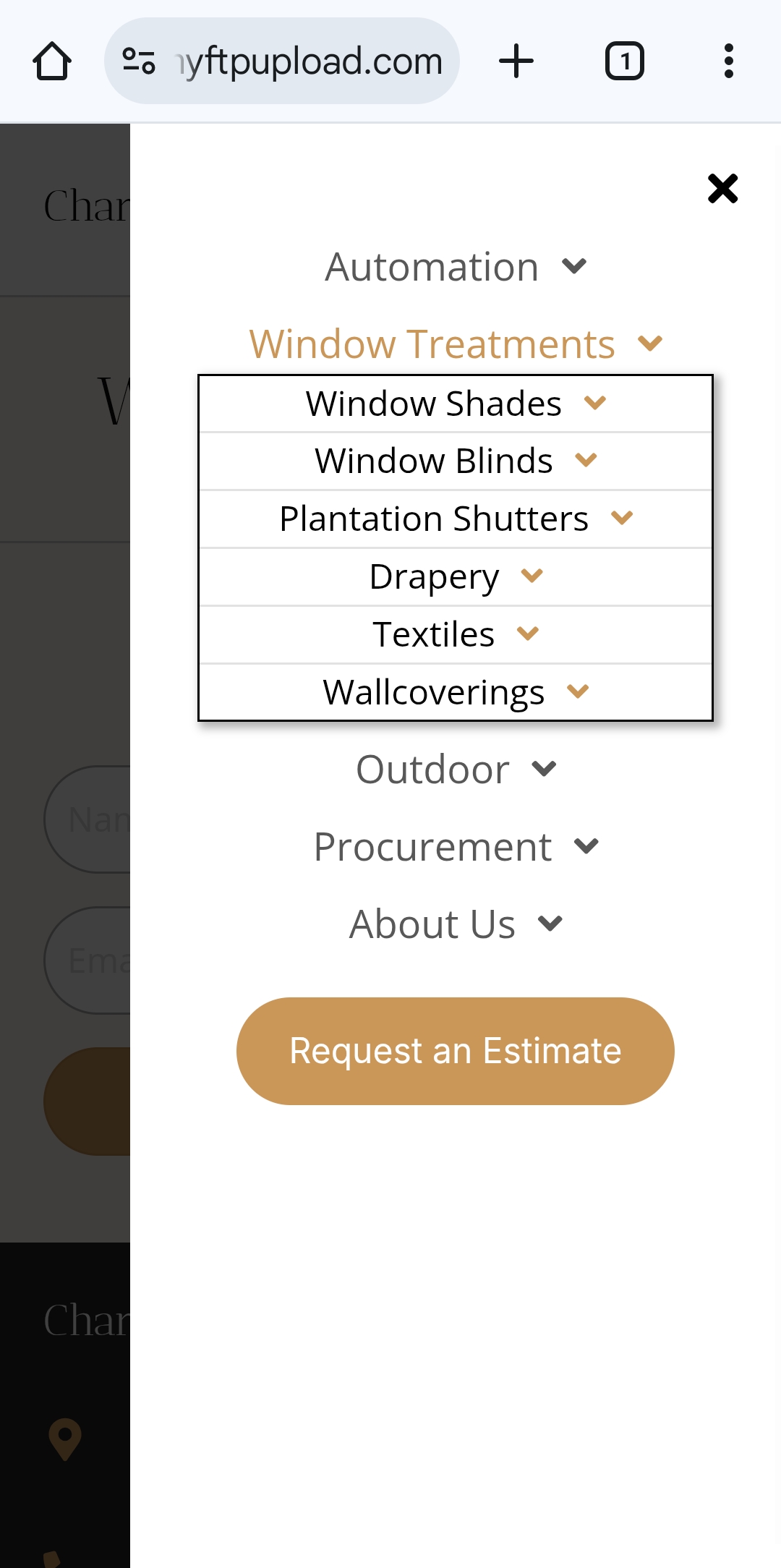Go to the browser home page
781x1568 pixels.
(x=52, y=61)
